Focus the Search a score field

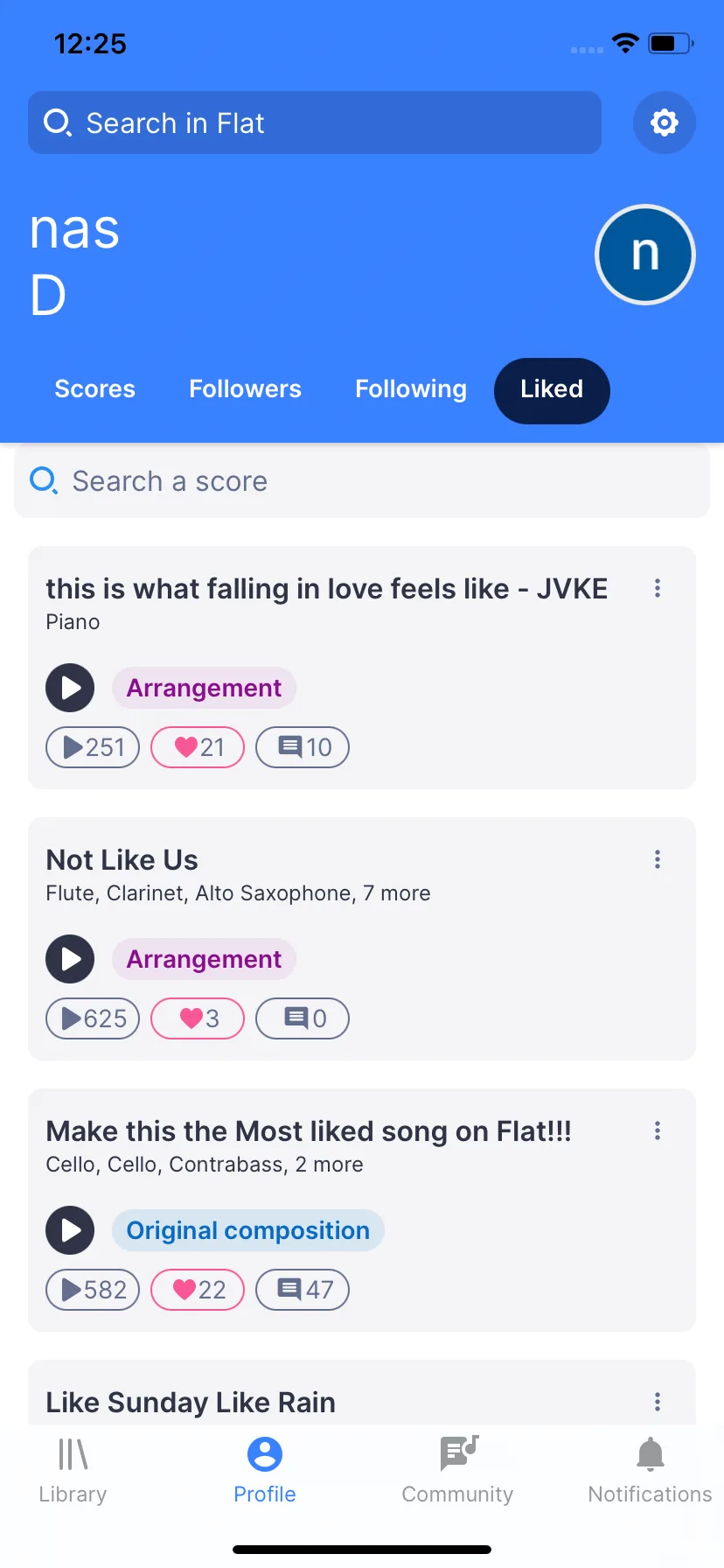coord(362,481)
